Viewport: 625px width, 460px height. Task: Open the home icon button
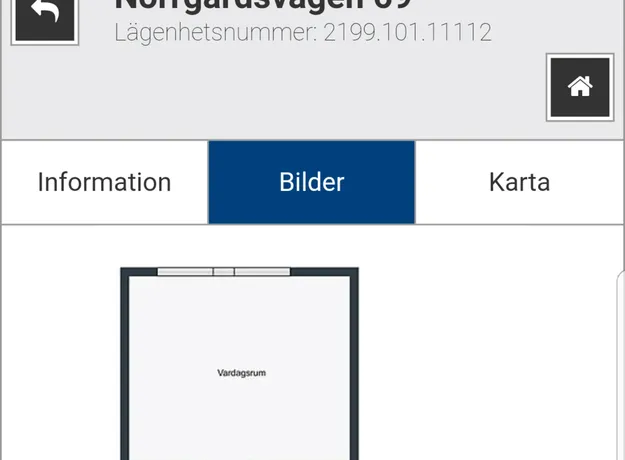click(580, 87)
